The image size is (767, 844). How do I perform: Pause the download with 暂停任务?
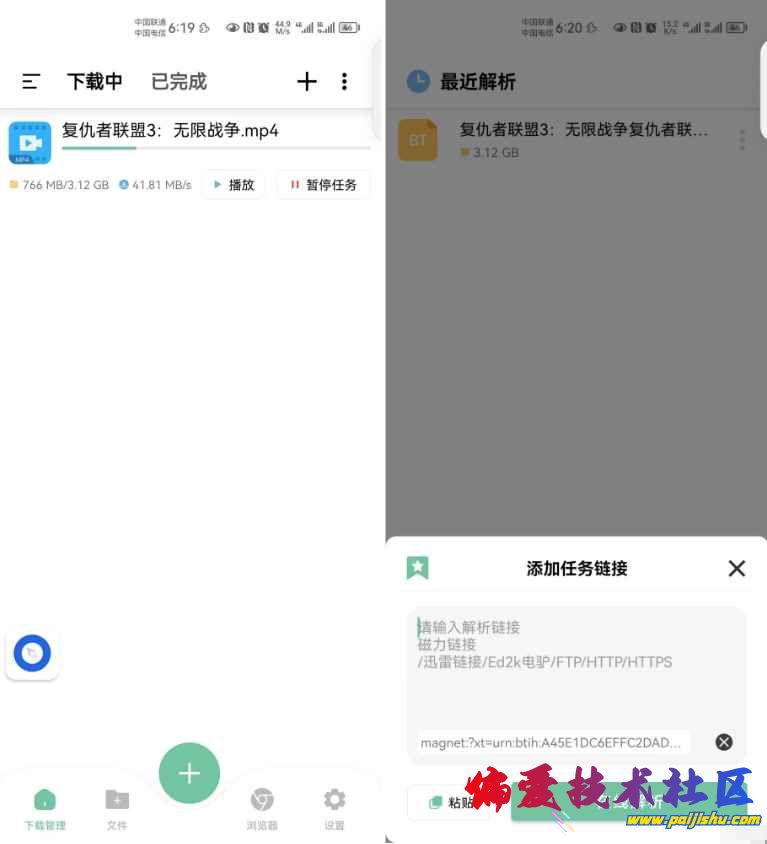tap(323, 185)
